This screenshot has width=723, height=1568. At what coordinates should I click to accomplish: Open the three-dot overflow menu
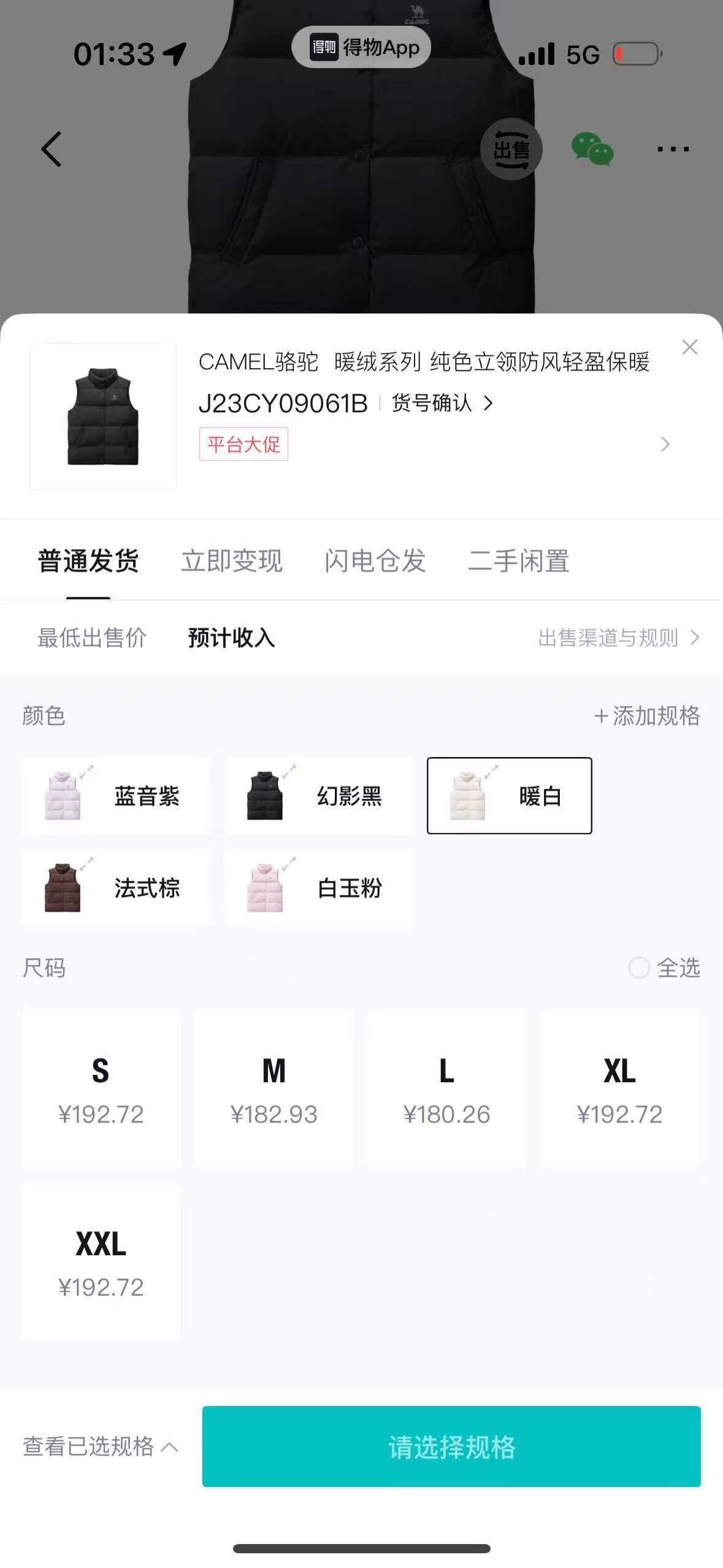[x=673, y=149]
